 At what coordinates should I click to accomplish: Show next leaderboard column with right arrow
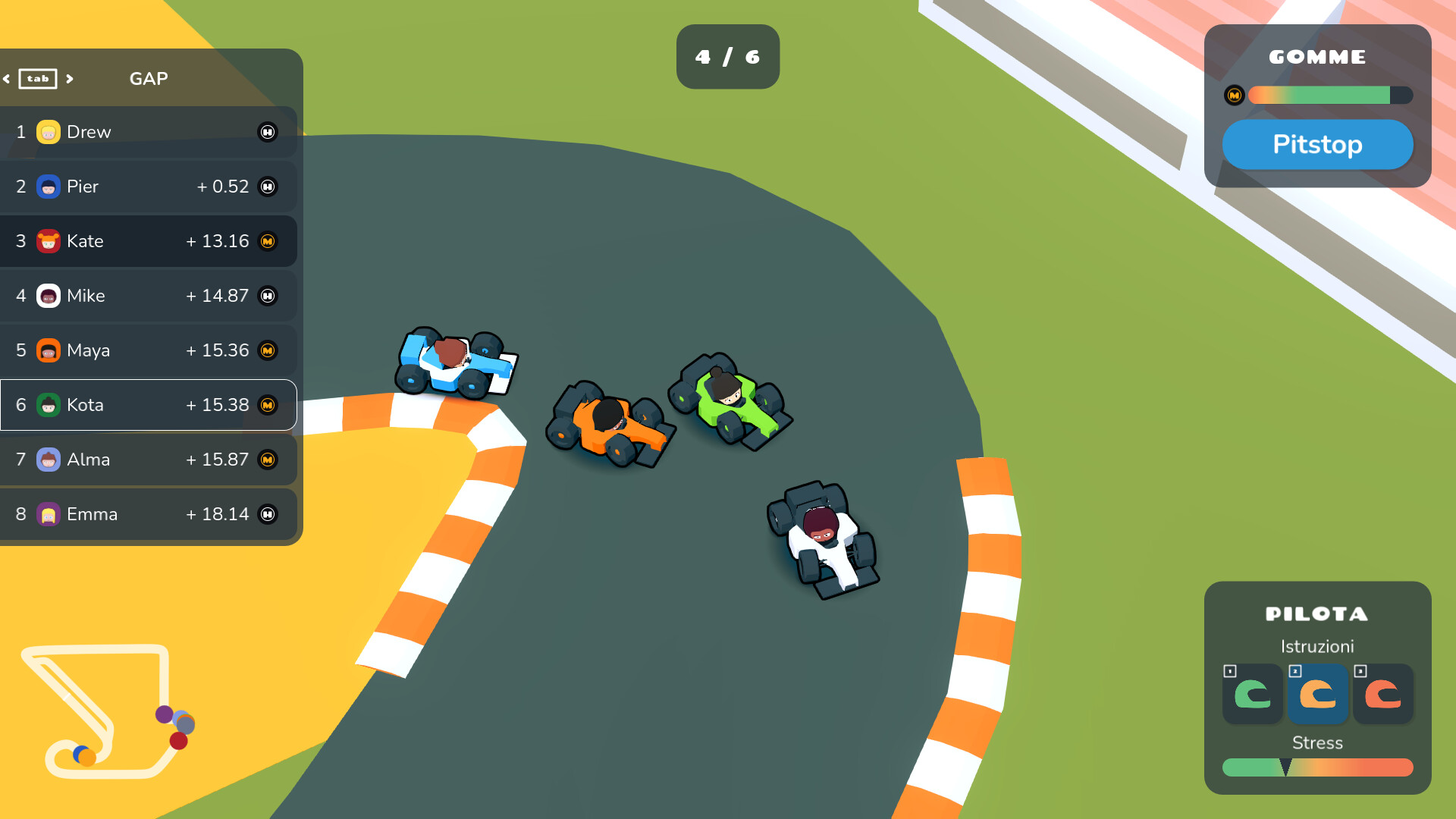pyautogui.click(x=70, y=79)
